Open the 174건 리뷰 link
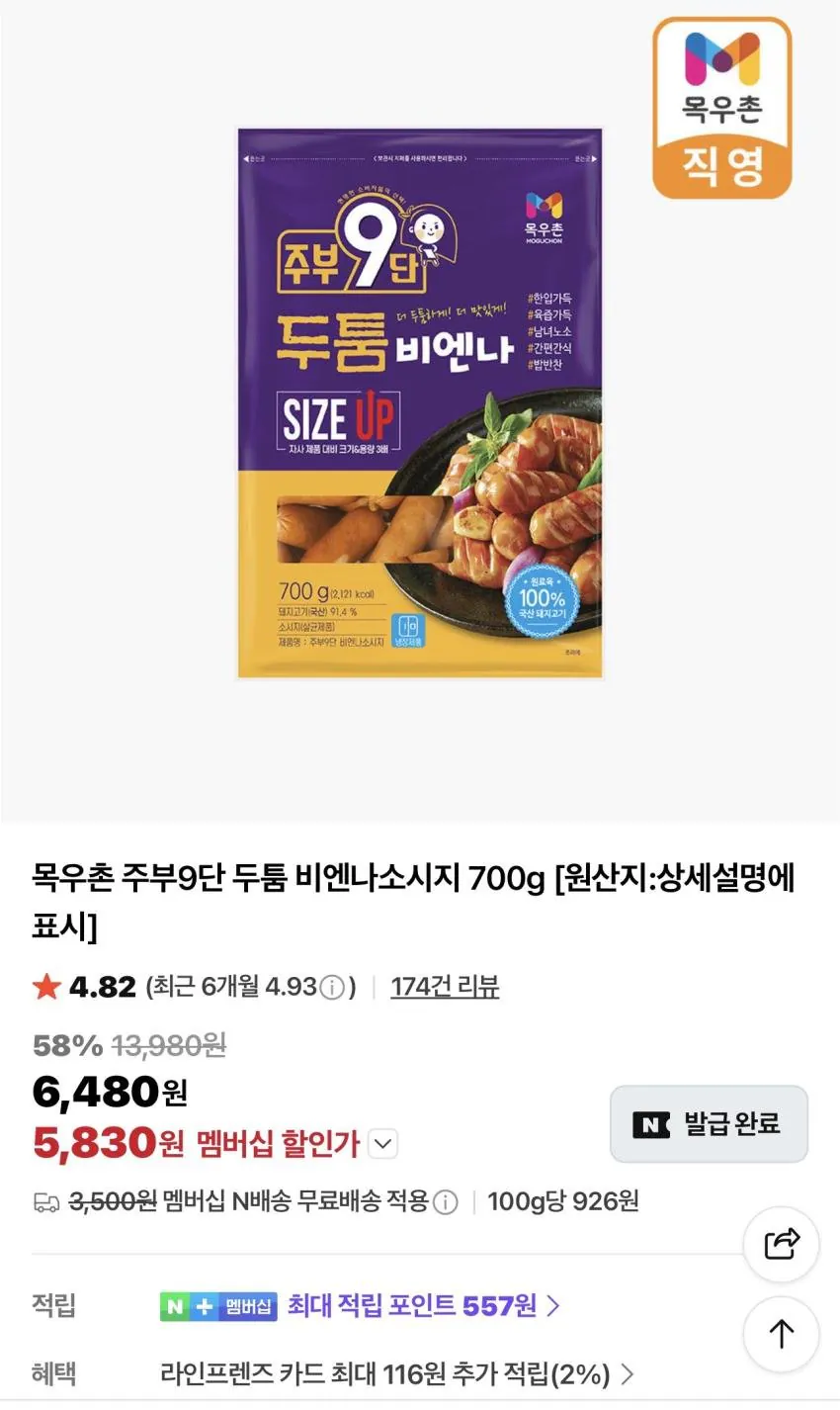 click(445, 986)
